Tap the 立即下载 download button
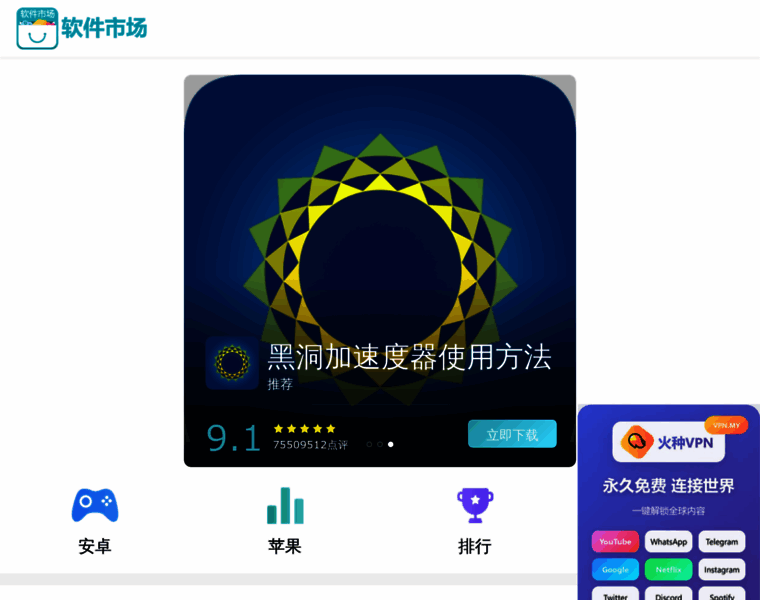 click(512, 434)
